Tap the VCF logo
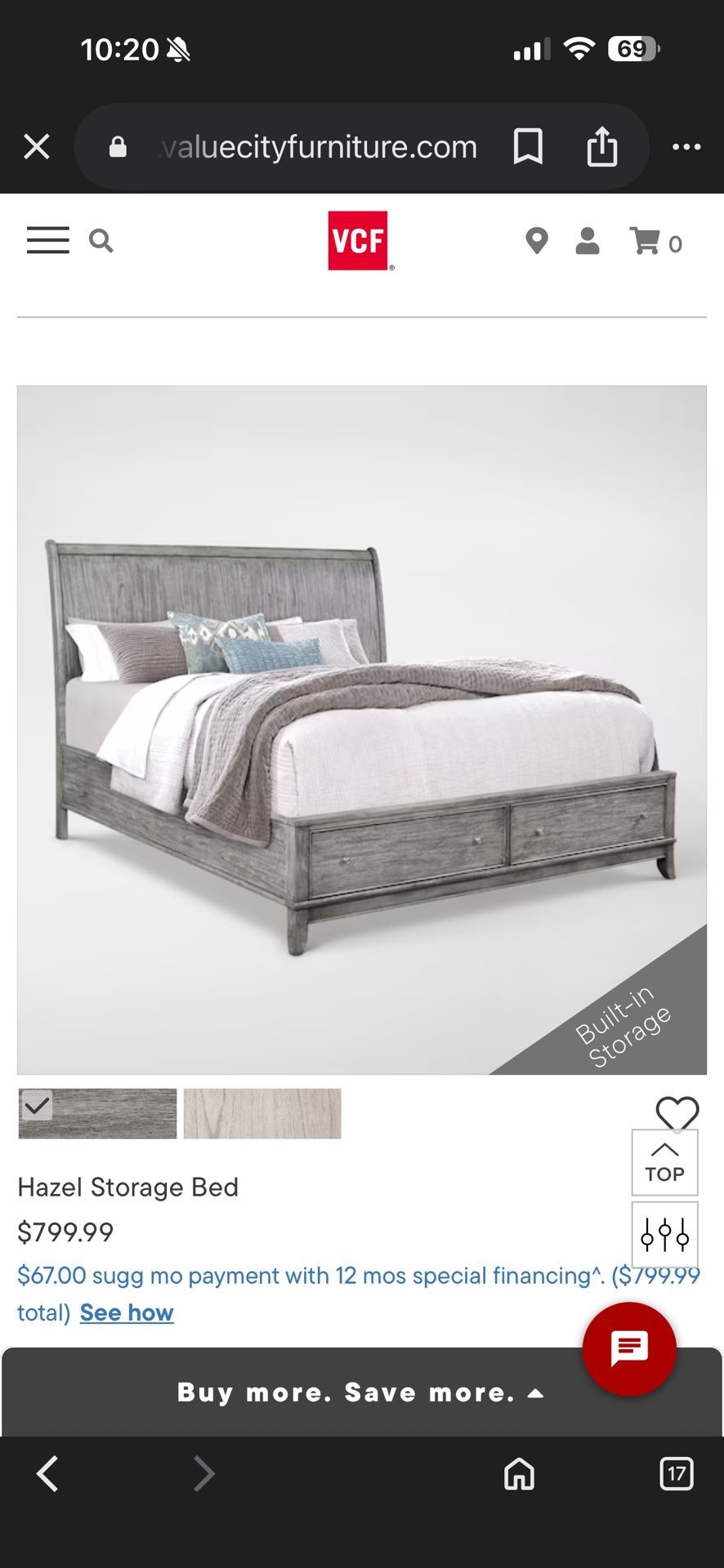Screen dimensions: 724x1568 360,240
